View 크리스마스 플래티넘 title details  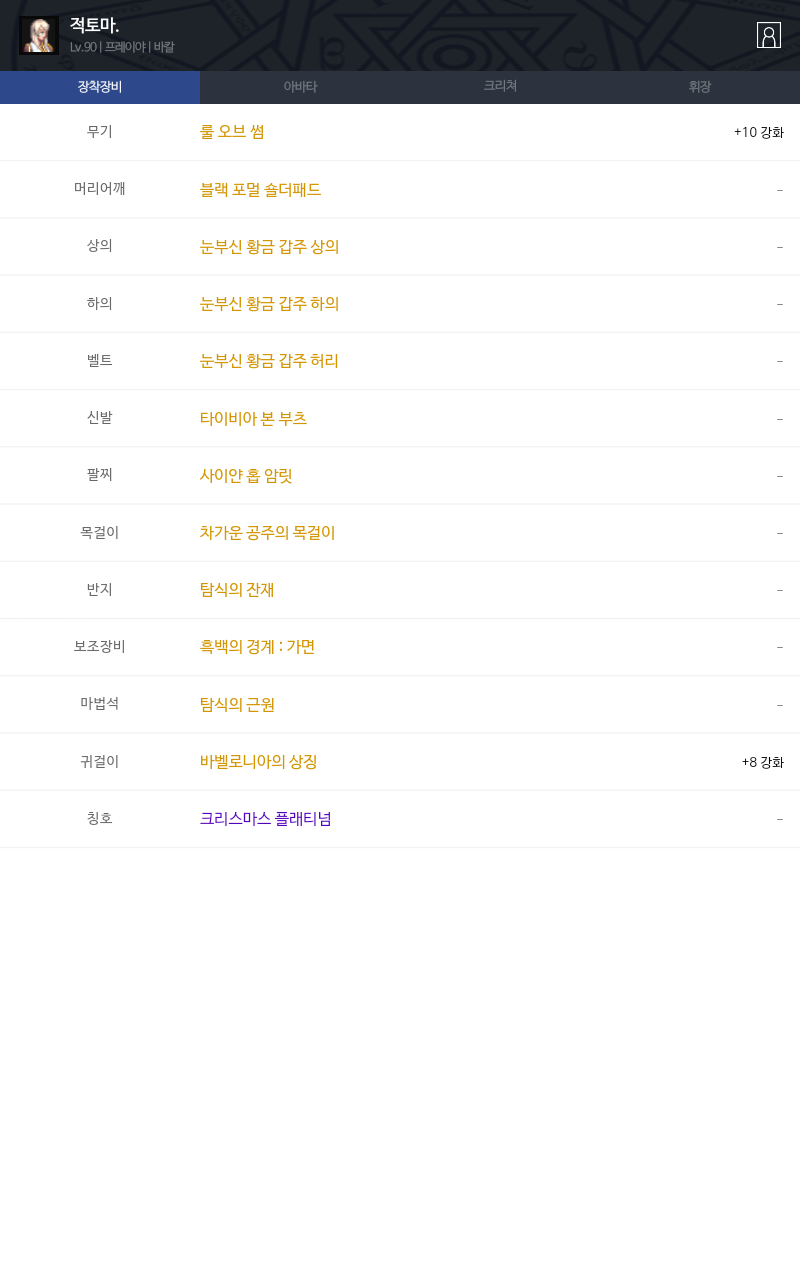[x=265, y=819]
